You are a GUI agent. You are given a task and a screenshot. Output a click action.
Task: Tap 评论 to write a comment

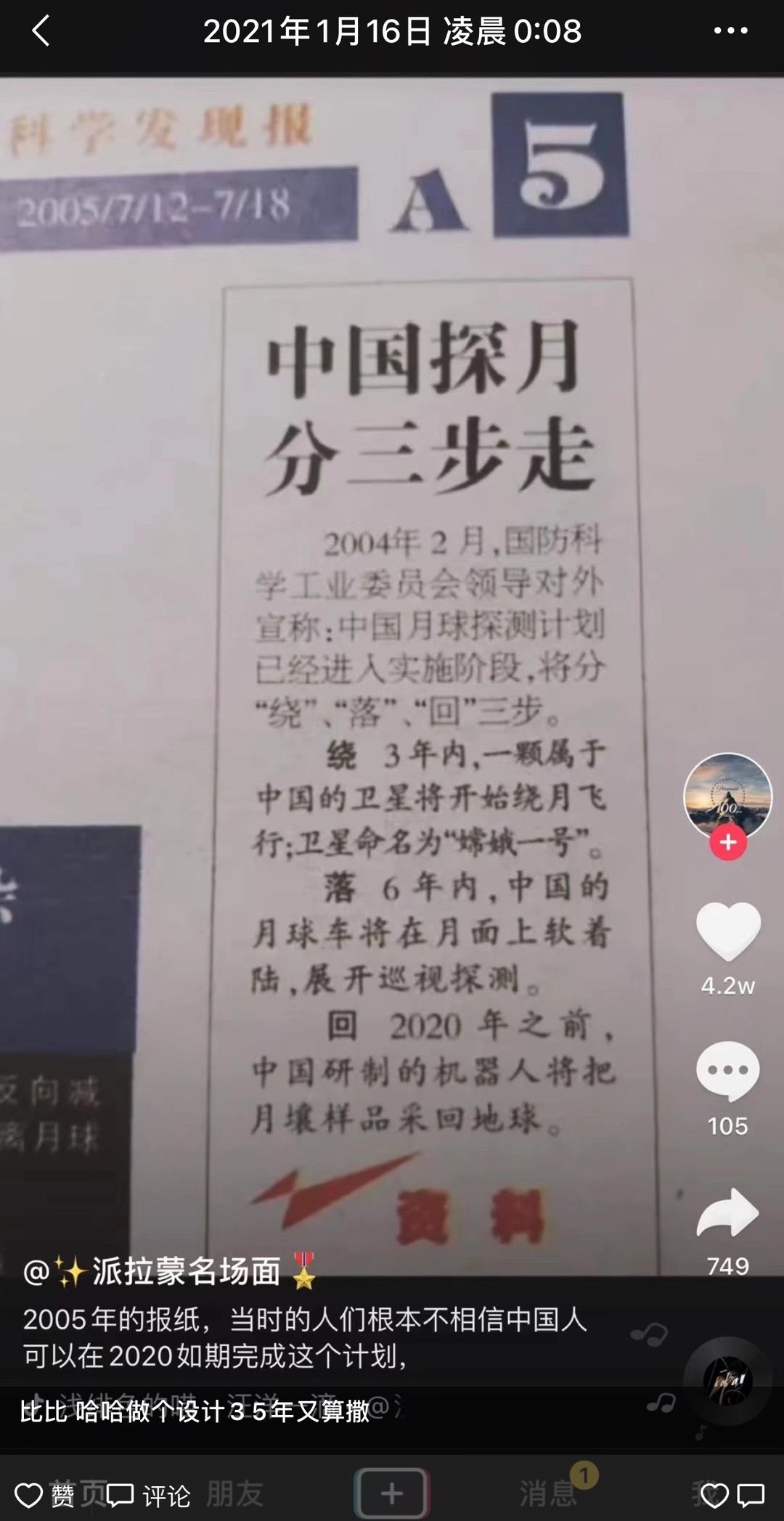pos(149,1496)
